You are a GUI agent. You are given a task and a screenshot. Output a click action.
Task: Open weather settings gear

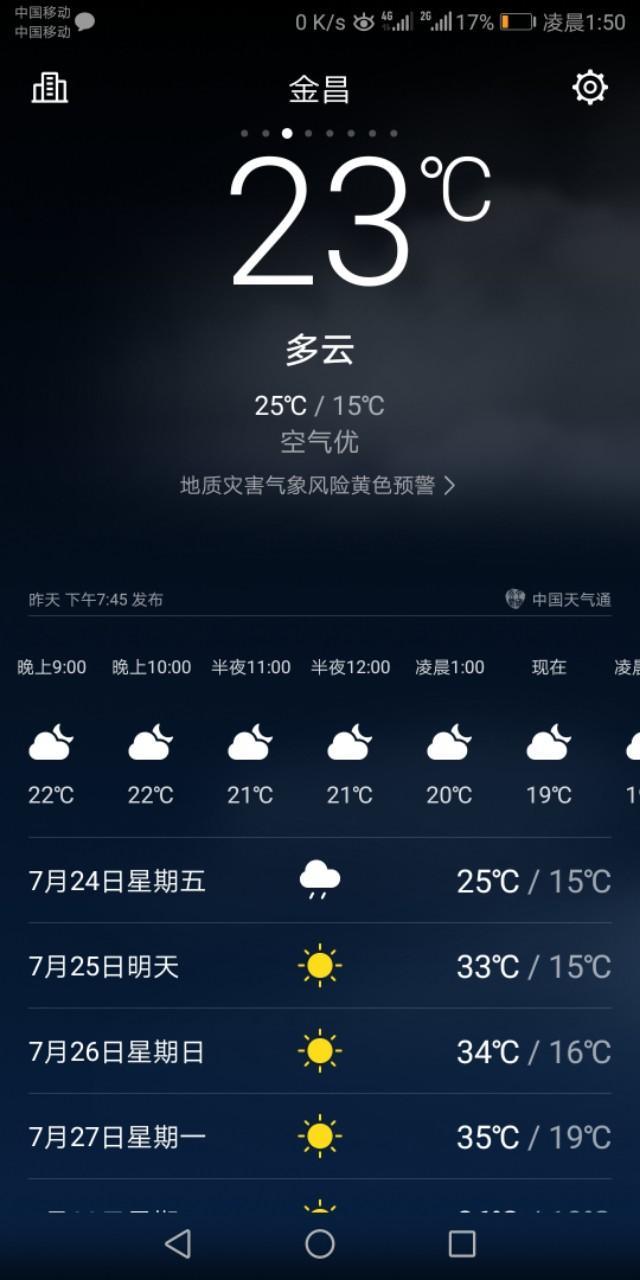click(590, 88)
